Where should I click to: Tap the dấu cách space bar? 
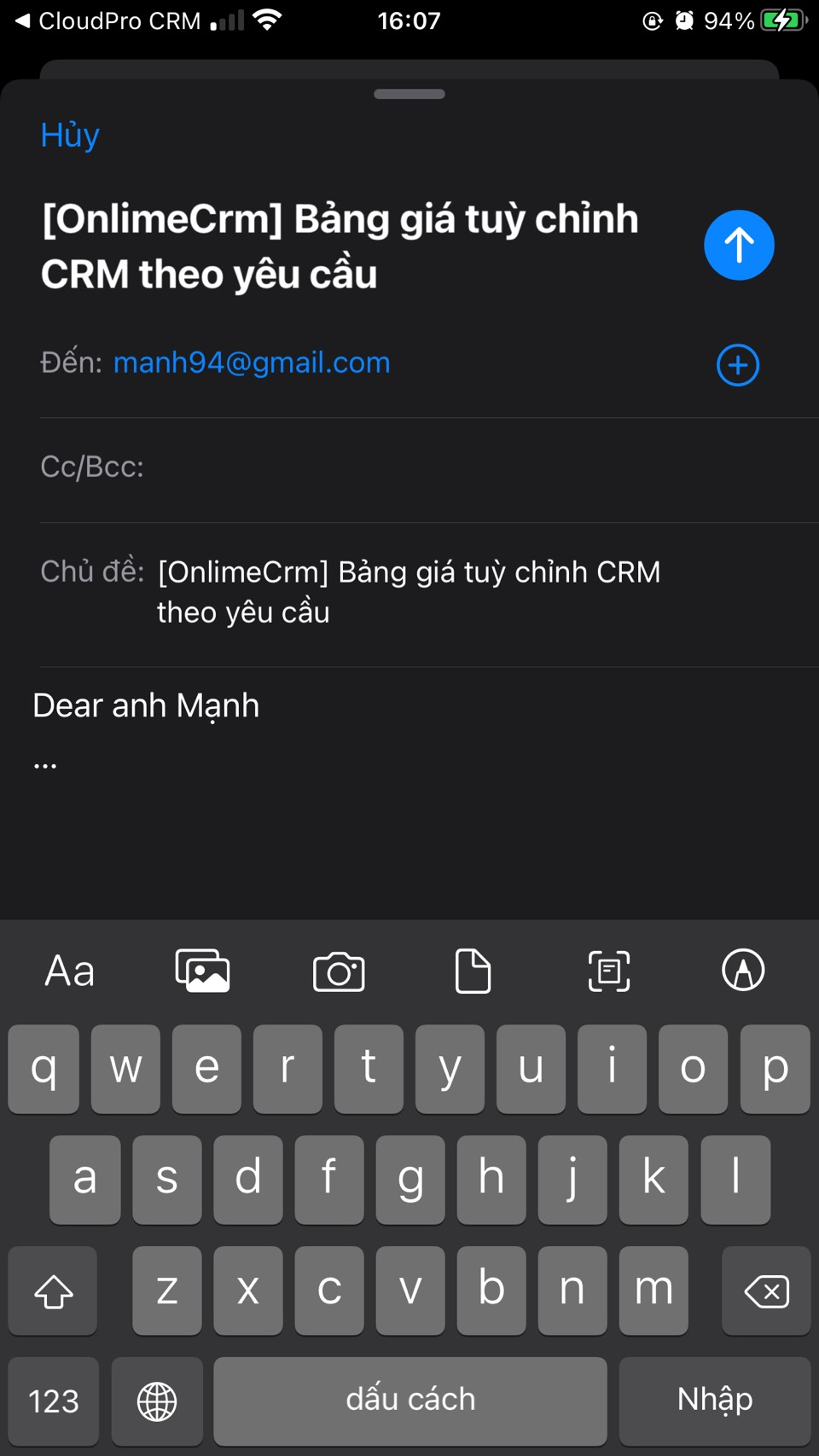coord(409,1401)
